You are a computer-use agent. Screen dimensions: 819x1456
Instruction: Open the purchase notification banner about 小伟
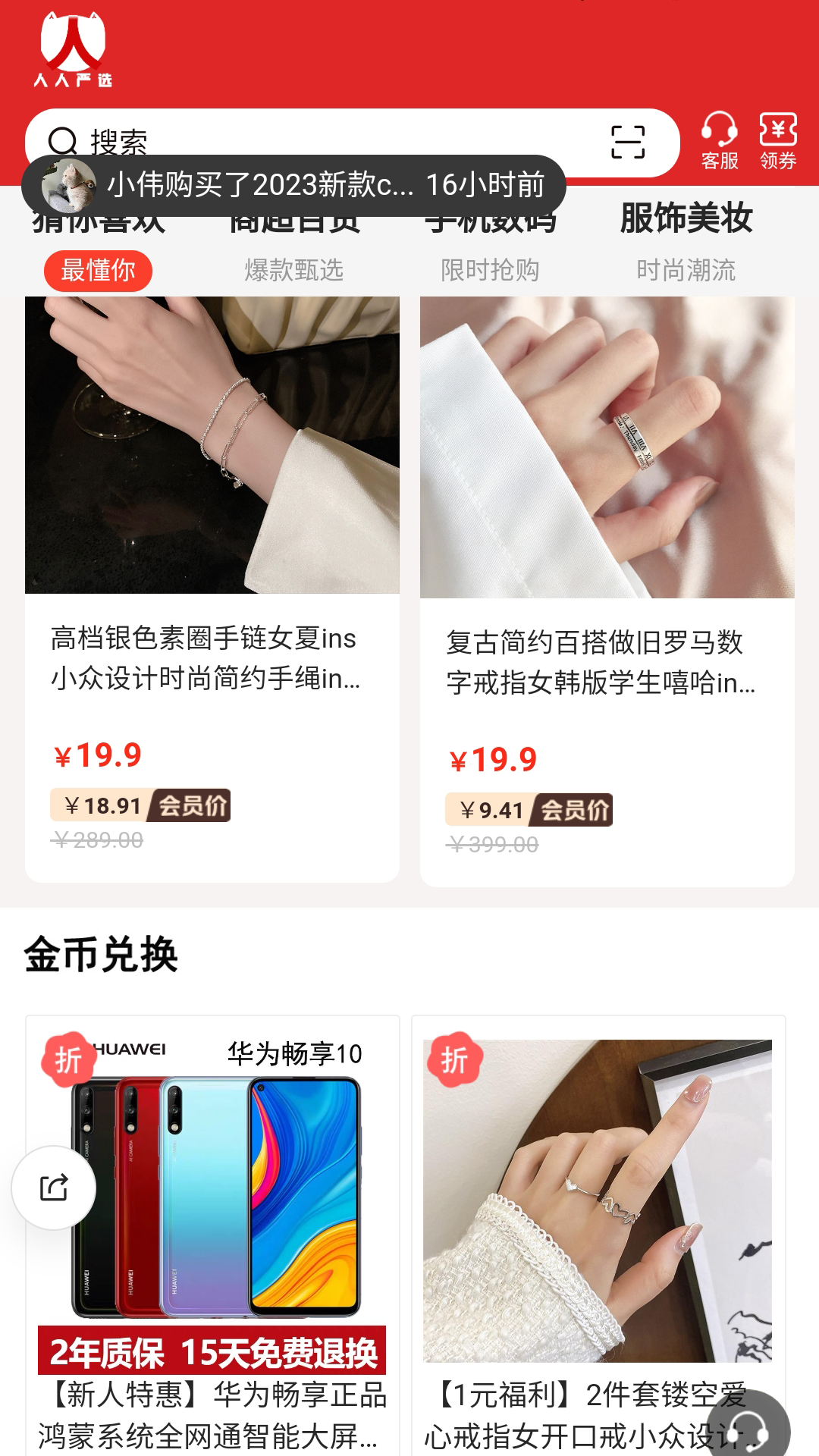point(296,185)
